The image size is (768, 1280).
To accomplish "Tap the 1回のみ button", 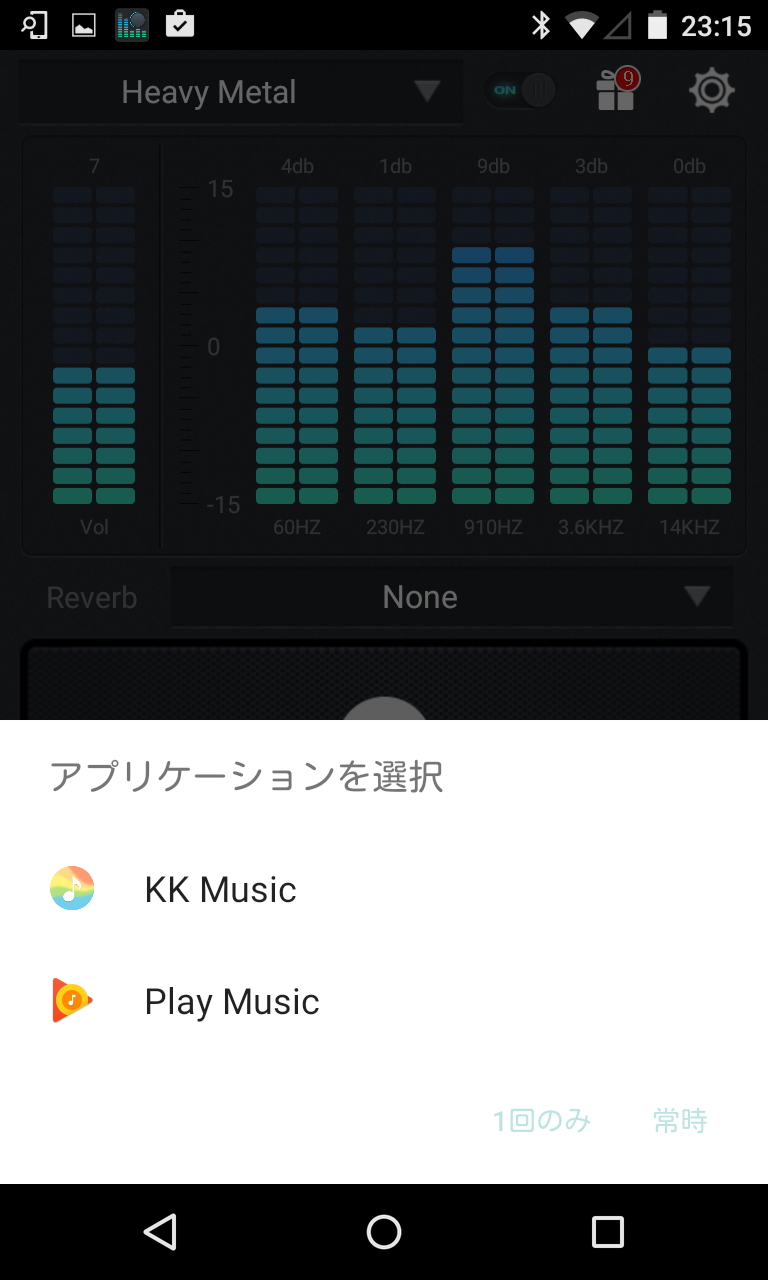I will (542, 1121).
